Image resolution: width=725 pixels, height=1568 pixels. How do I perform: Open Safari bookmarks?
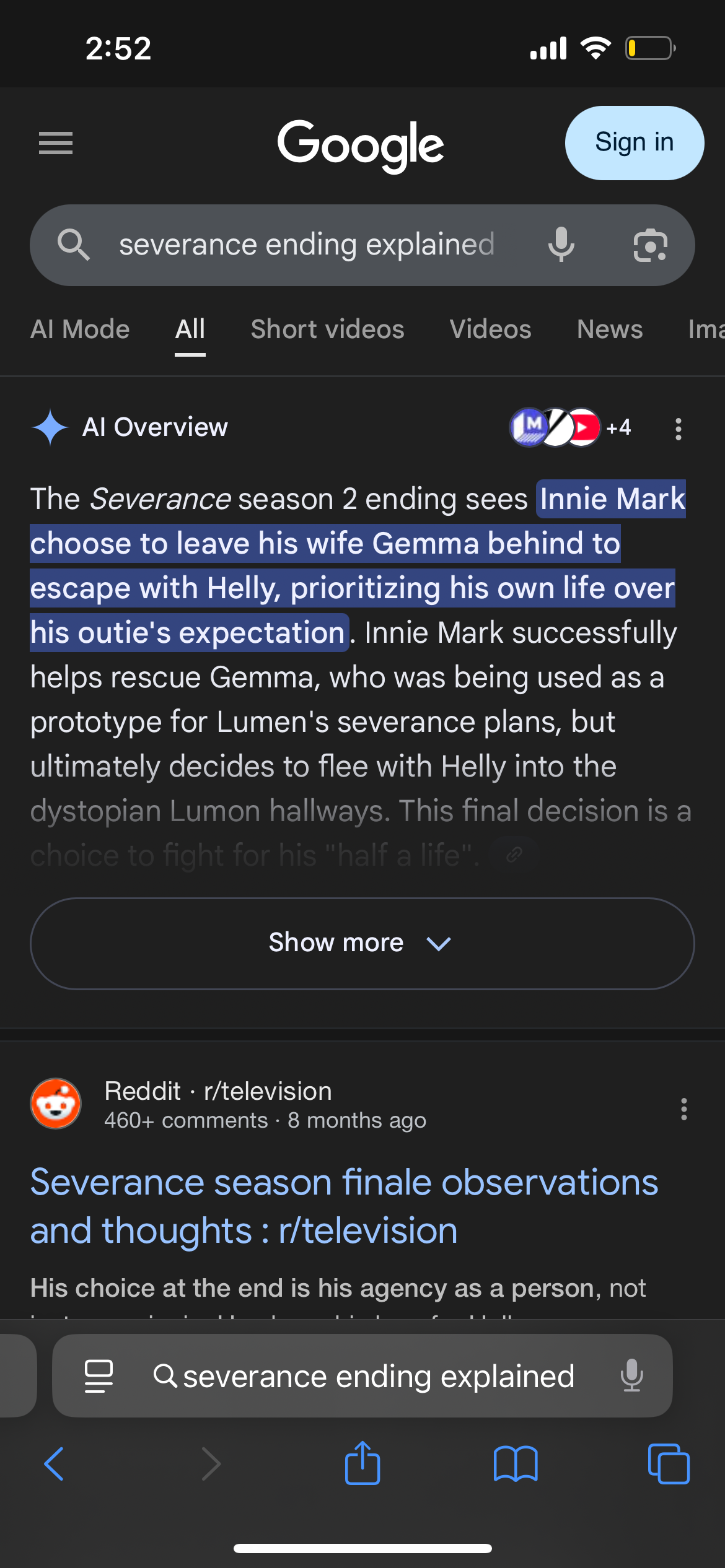pyautogui.click(x=516, y=1464)
